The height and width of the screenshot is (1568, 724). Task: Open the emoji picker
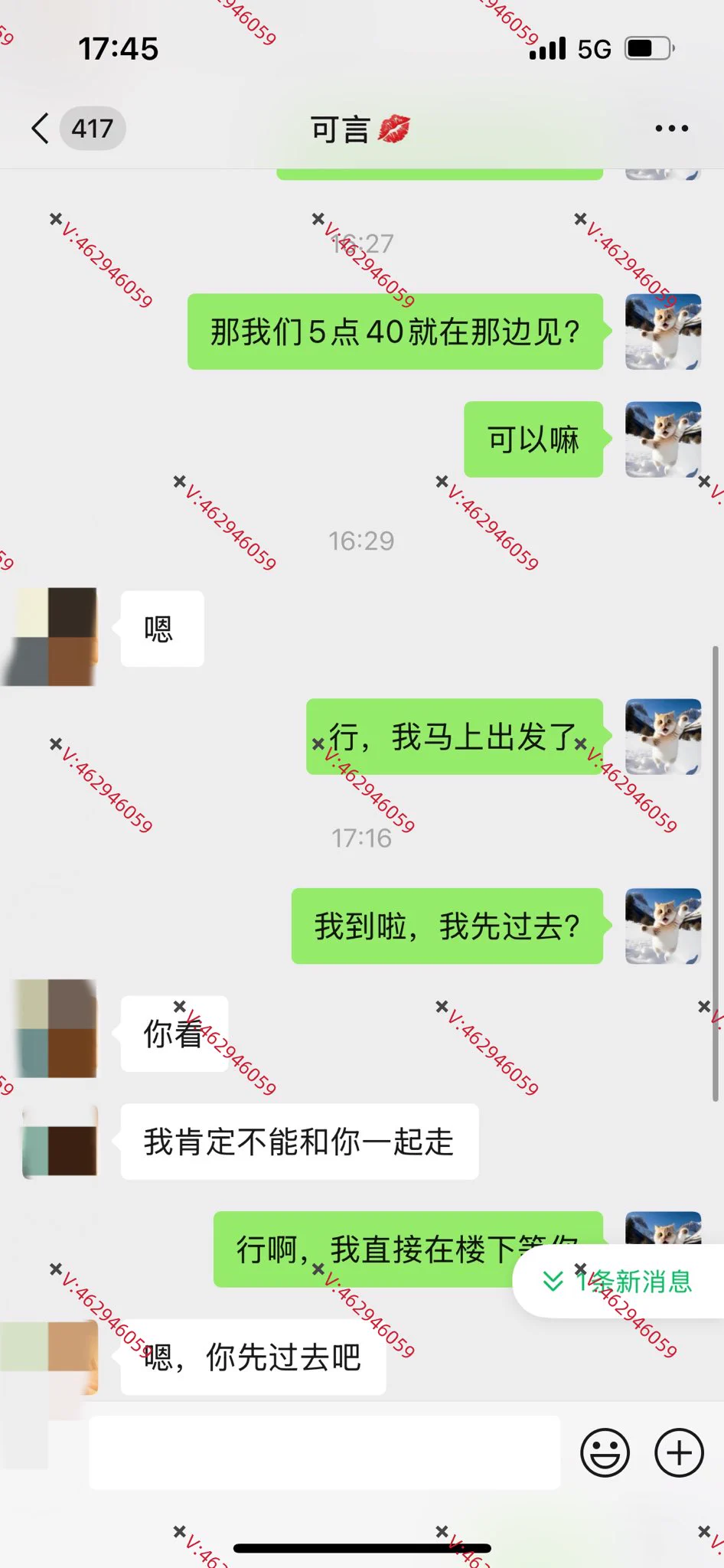click(x=605, y=1452)
